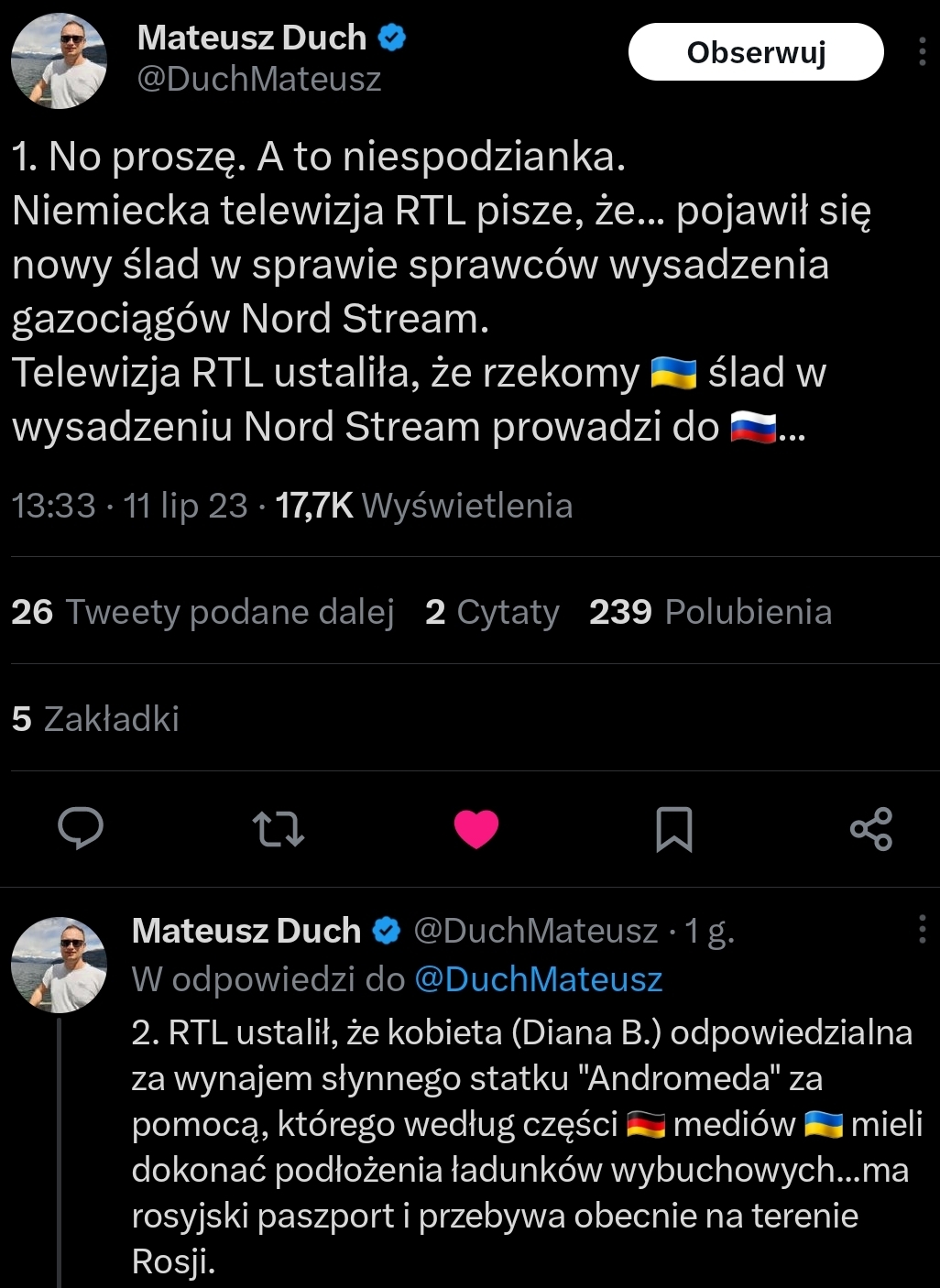See the 239 Polubienia likes list
The width and height of the screenshot is (940, 1288).
tap(710, 612)
